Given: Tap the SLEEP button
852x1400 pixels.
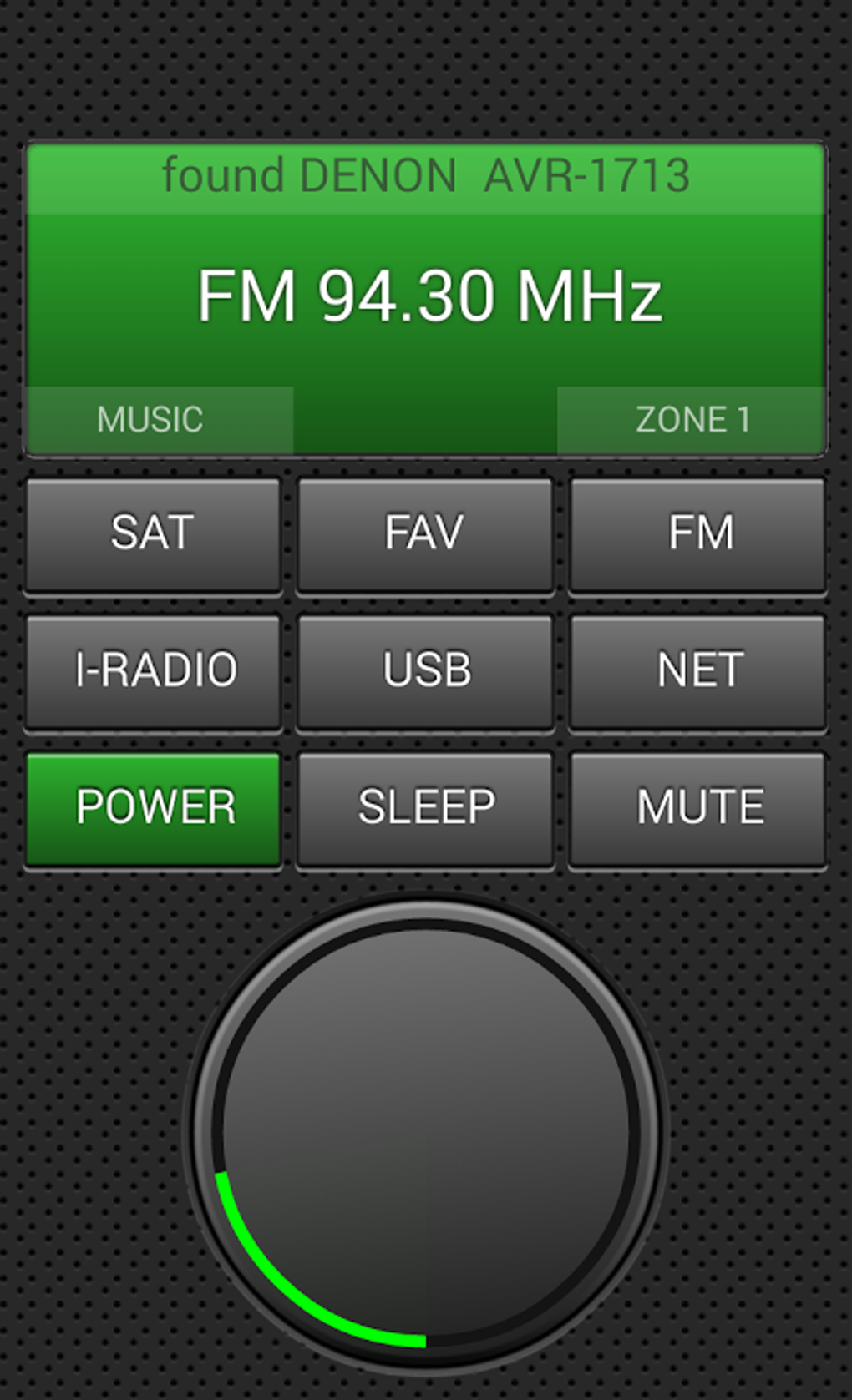Looking at the screenshot, I should (x=424, y=807).
